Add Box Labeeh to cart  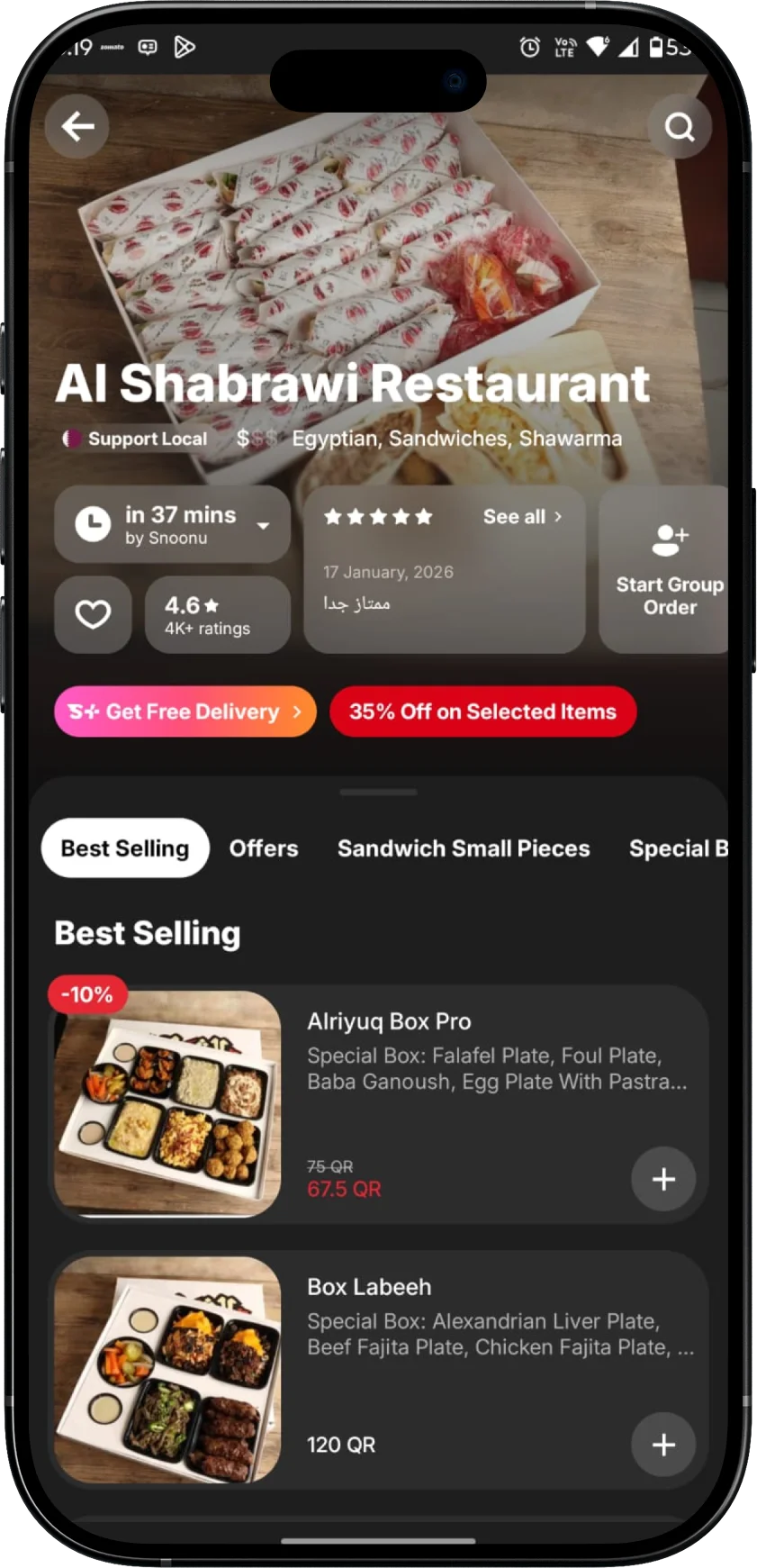click(x=663, y=1445)
